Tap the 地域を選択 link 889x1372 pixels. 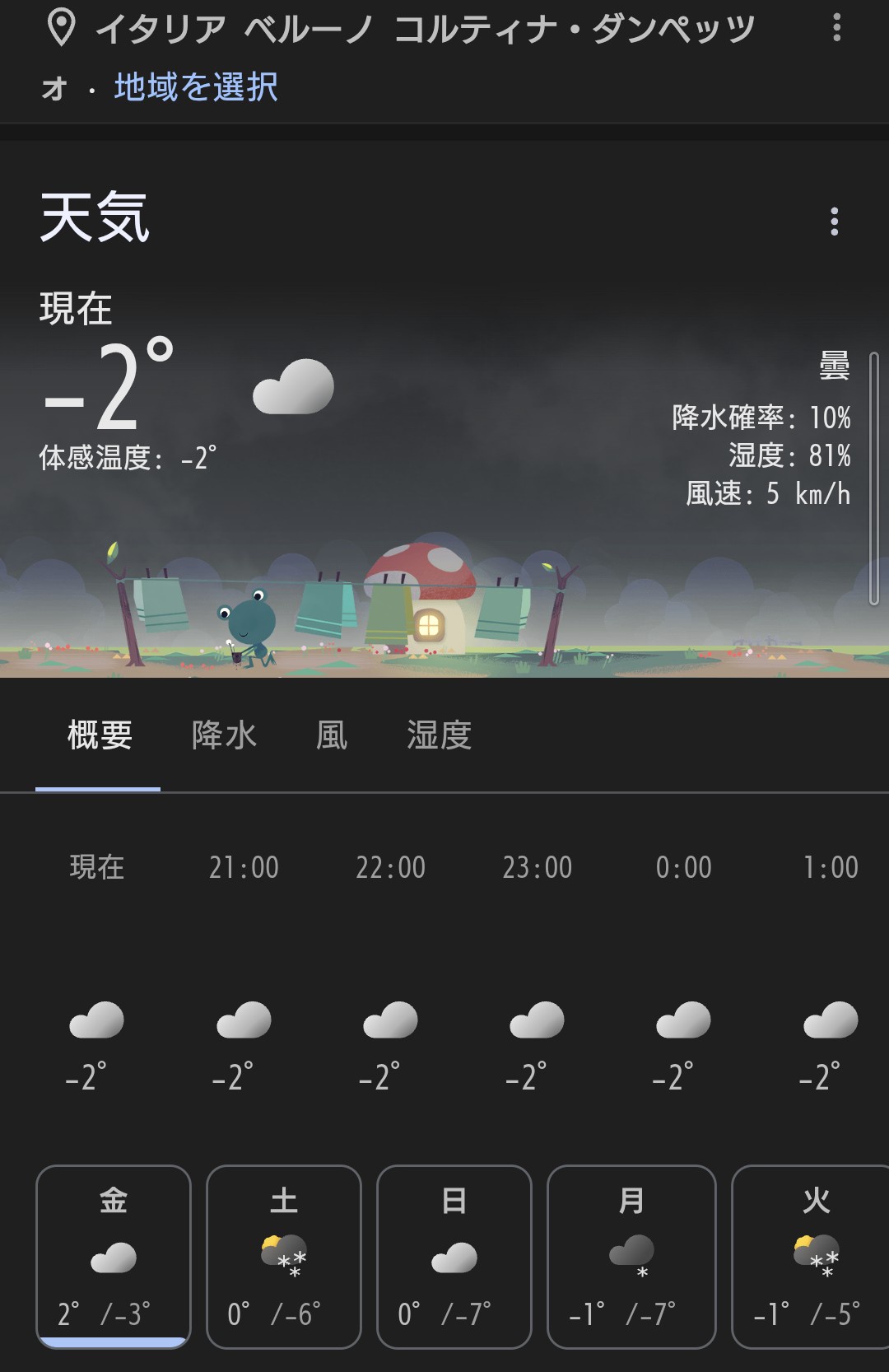[196, 87]
